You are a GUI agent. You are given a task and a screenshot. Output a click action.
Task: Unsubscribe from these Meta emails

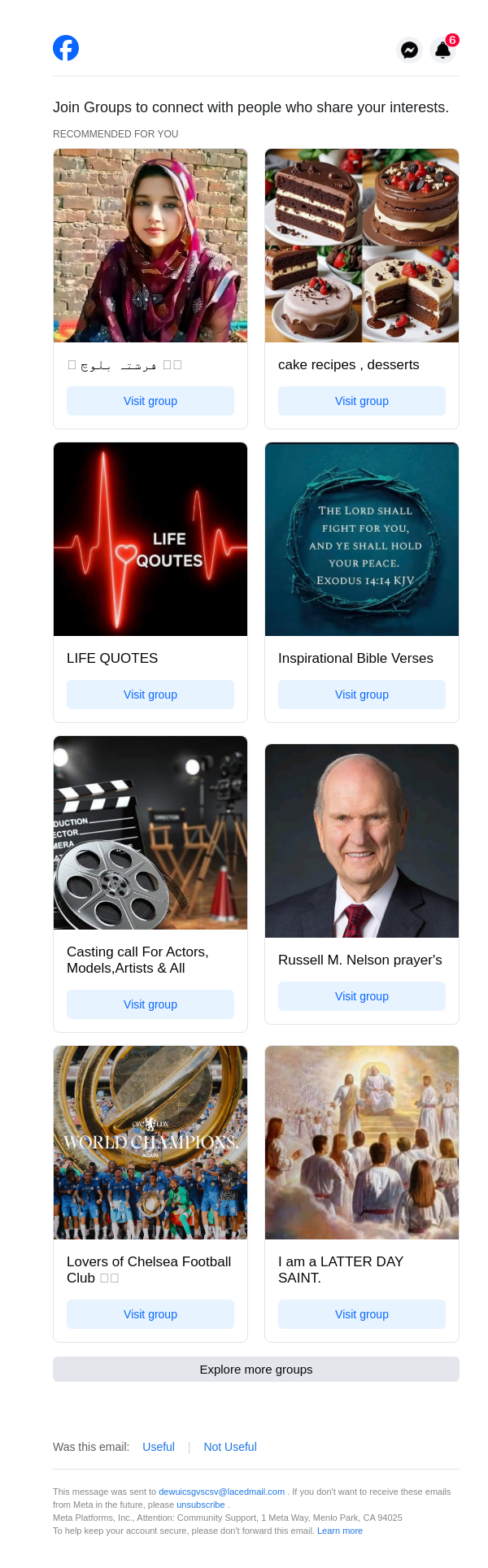[x=201, y=1505]
